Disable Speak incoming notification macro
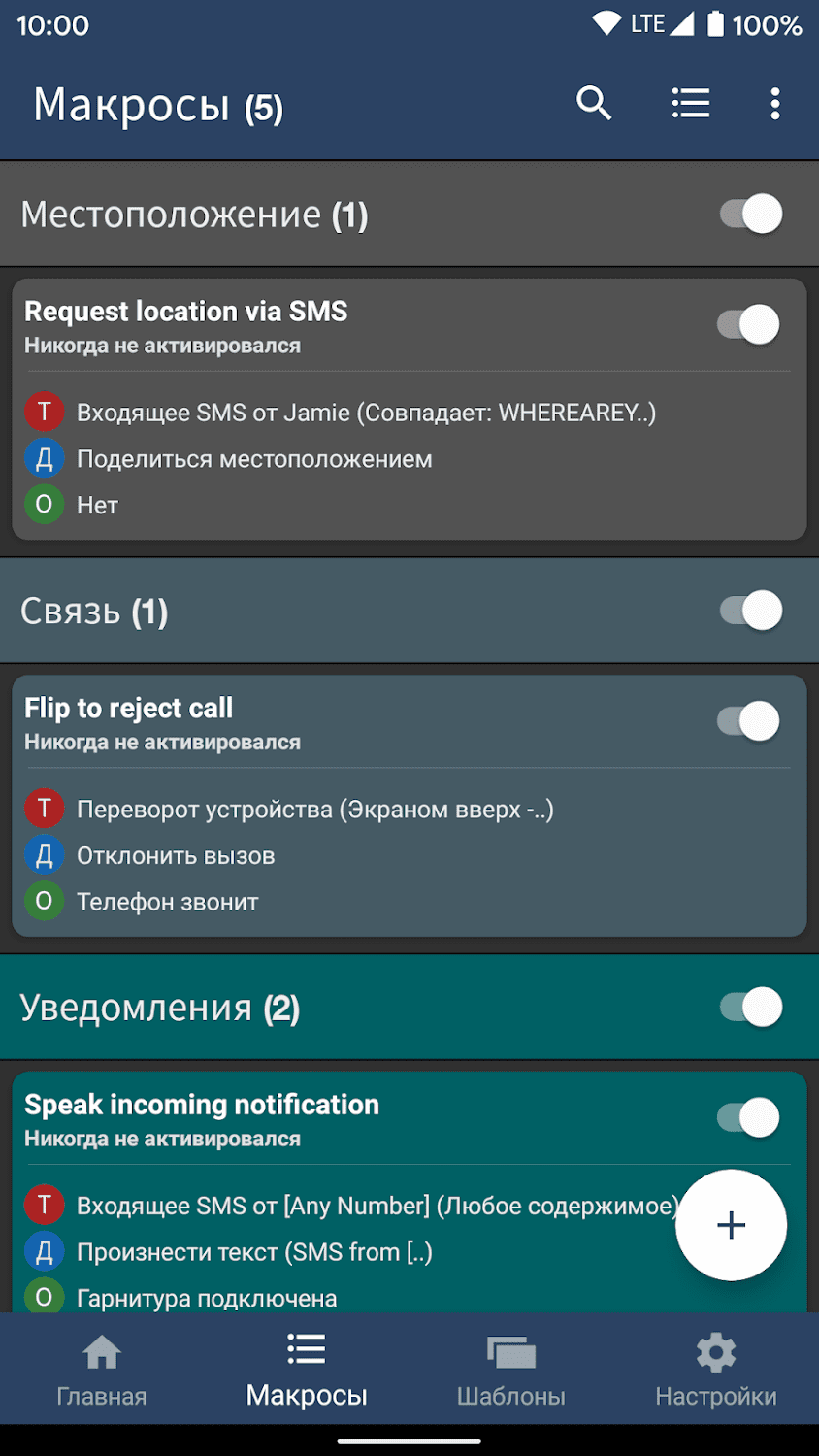Screen dimensions: 819x1456 747,1117
